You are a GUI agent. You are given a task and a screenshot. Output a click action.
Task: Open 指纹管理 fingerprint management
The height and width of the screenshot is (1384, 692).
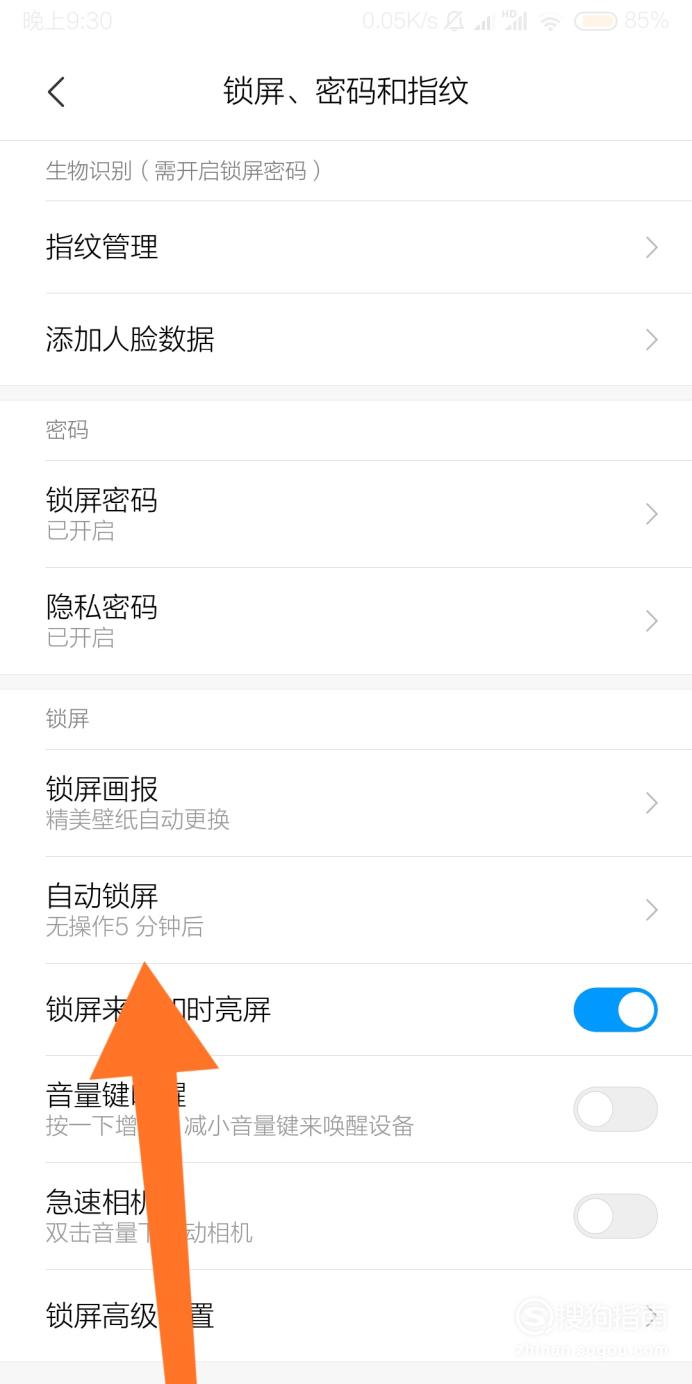pyautogui.click(x=346, y=247)
